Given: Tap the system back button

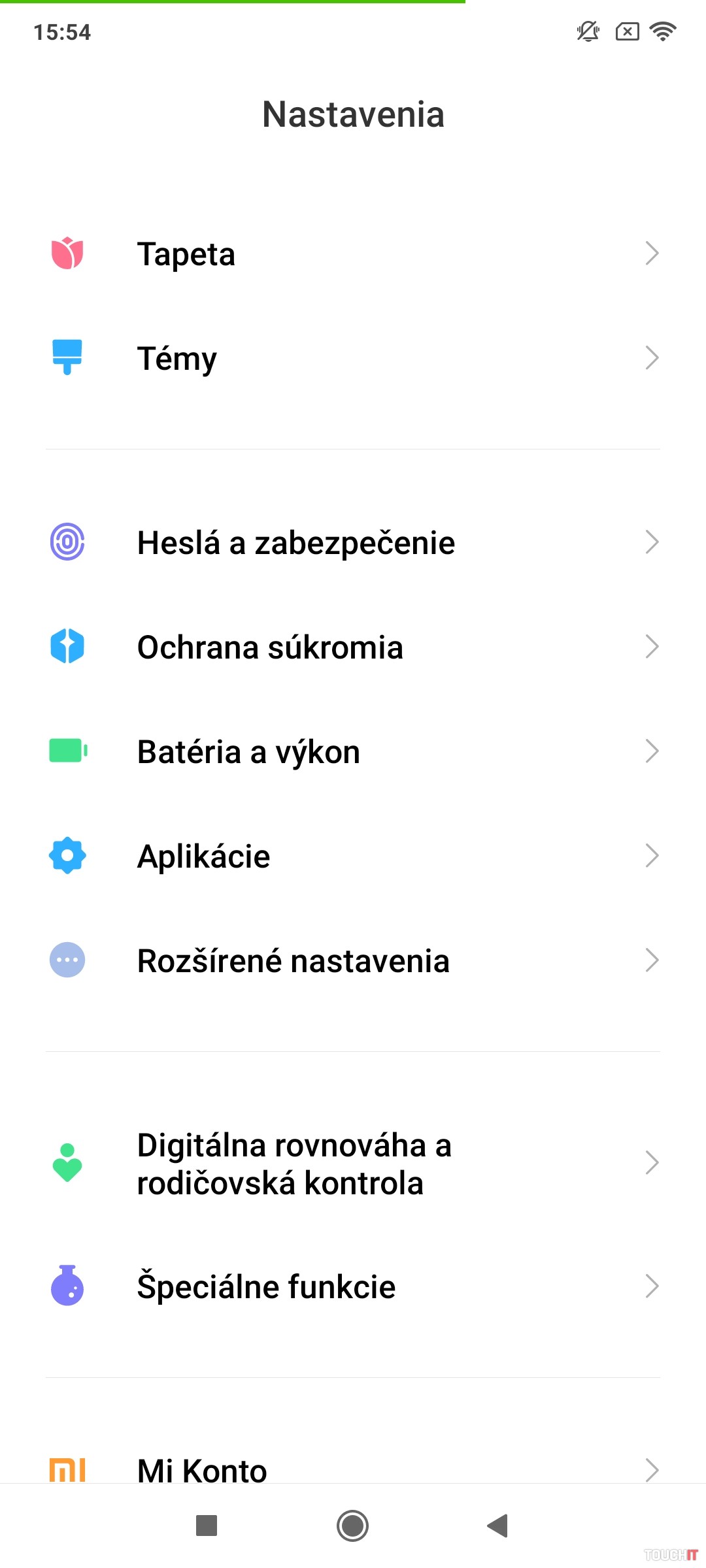Looking at the screenshot, I should [498, 1526].
